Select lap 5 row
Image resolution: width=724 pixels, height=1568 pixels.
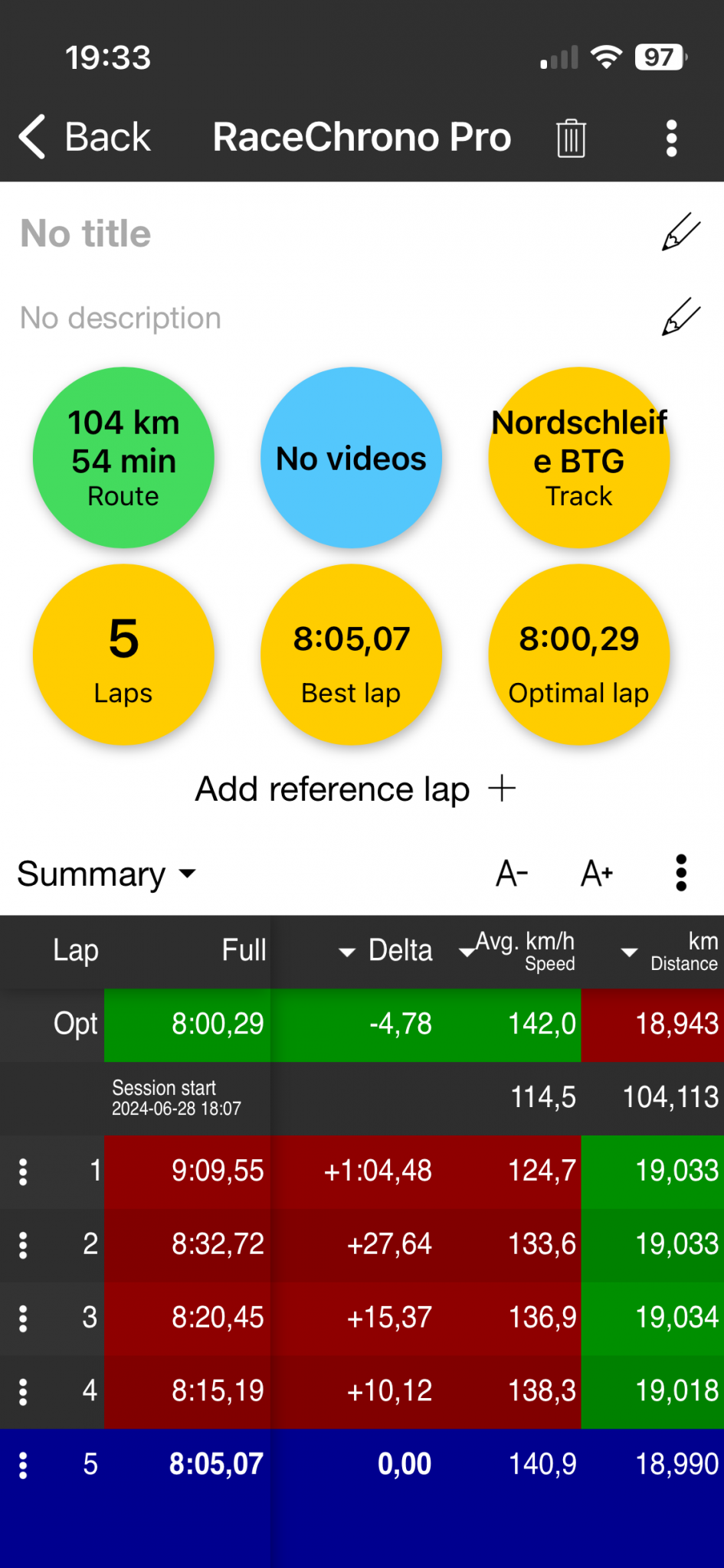pos(362,1465)
